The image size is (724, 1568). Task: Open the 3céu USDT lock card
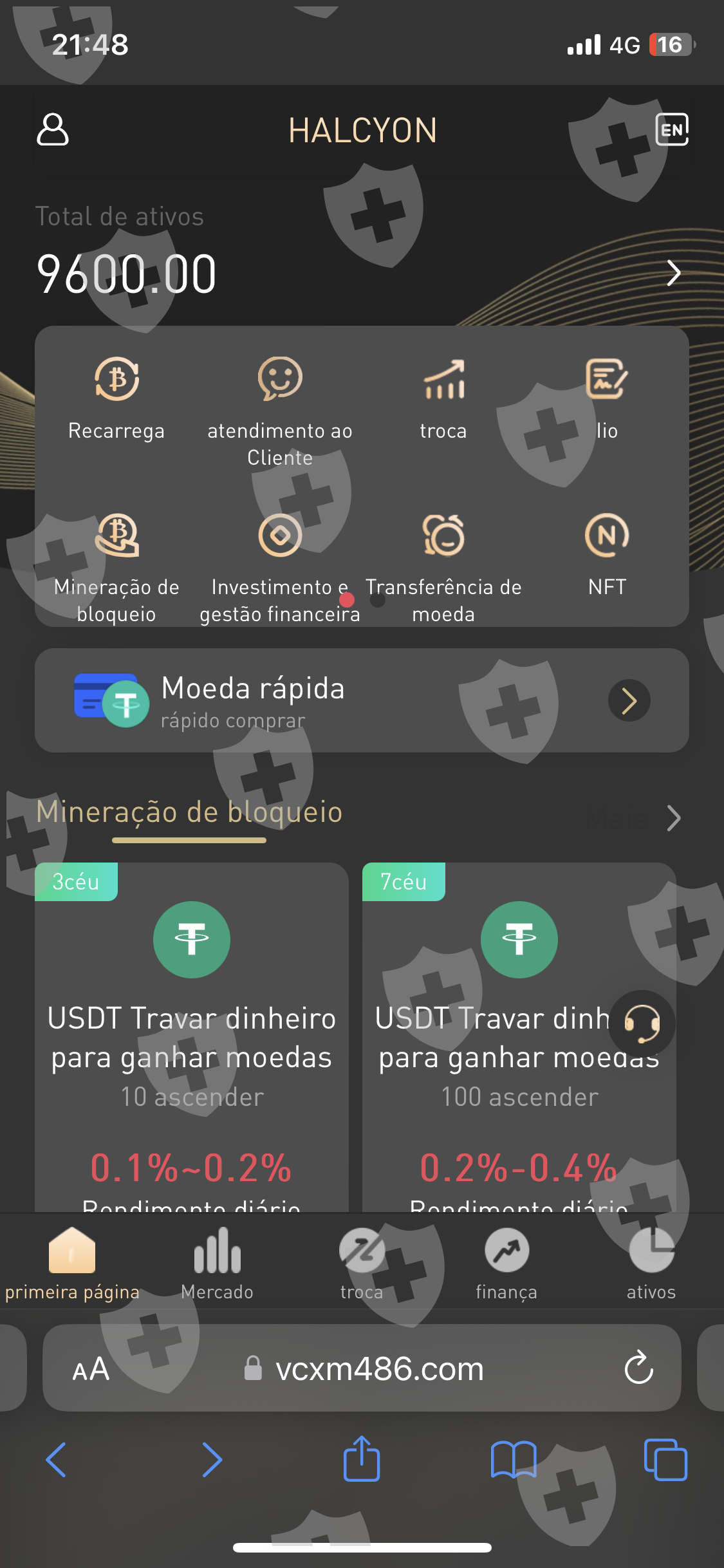click(x=192, y=1038)
